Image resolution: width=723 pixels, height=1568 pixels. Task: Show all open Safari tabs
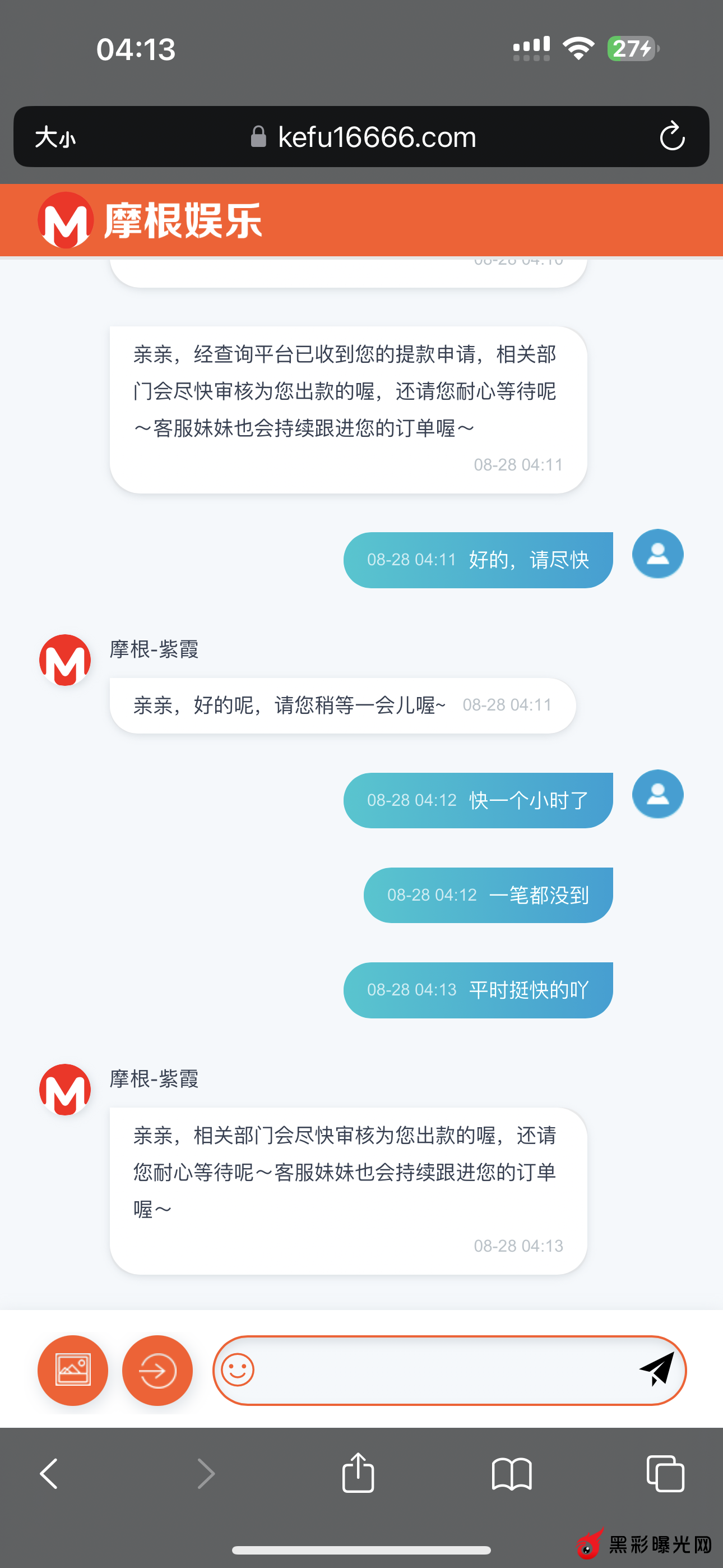665,1474
